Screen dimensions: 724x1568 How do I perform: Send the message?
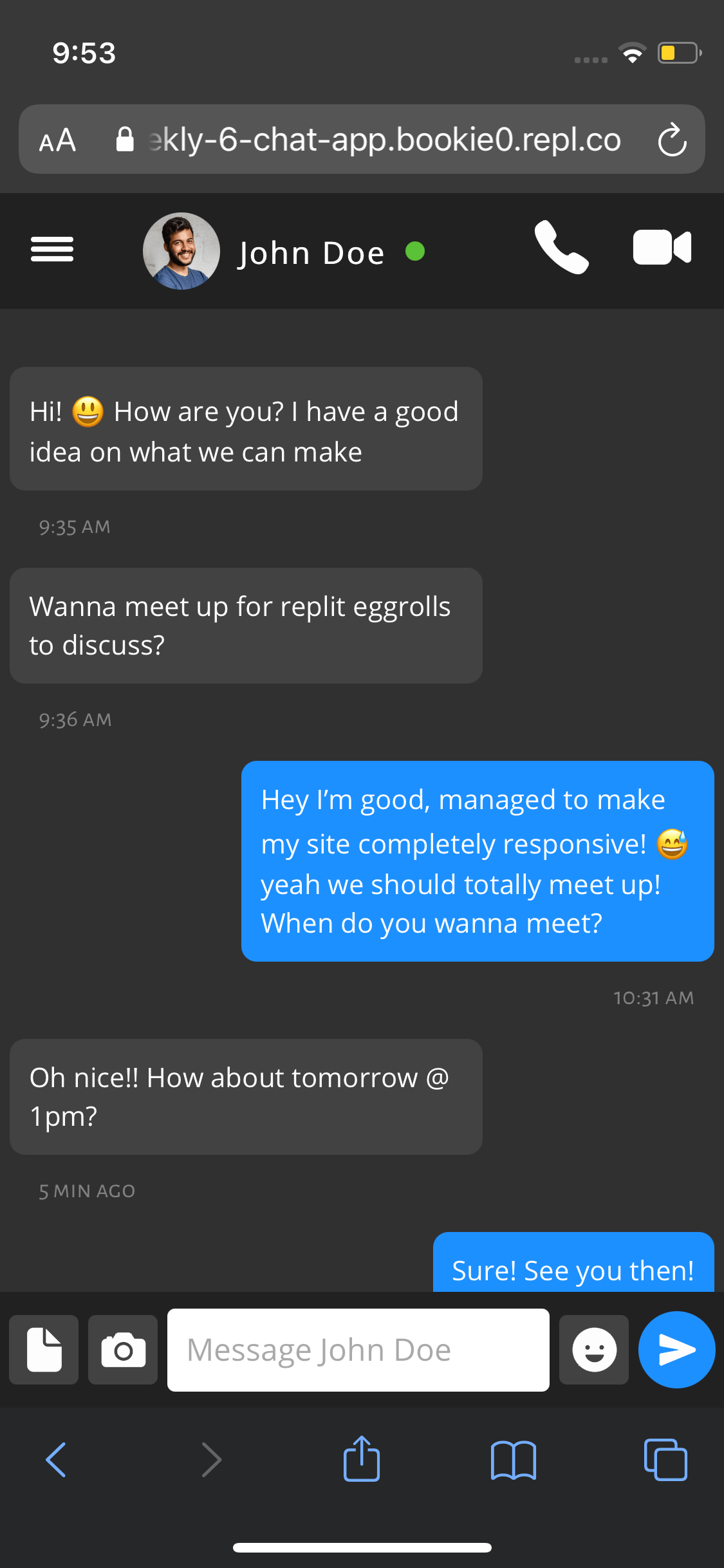[x=677, y=1350]
